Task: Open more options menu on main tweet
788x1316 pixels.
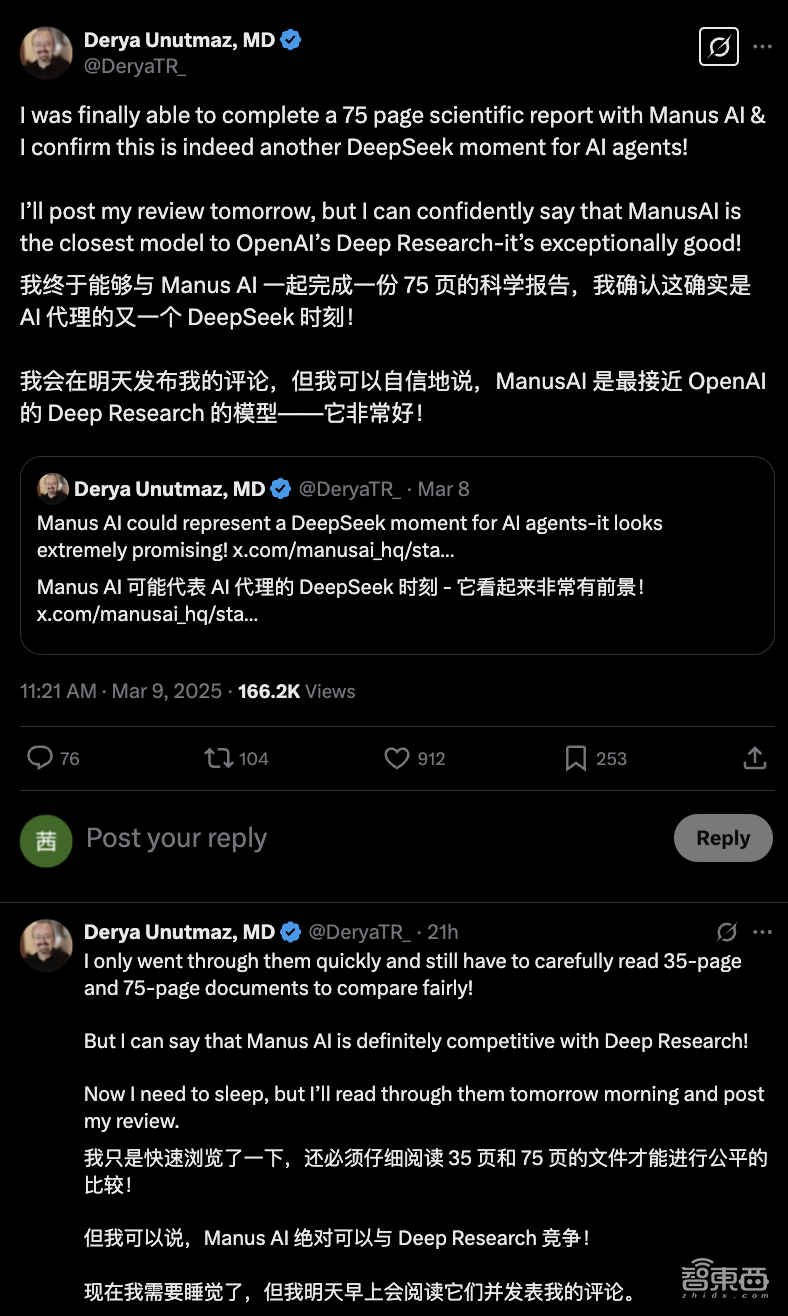Action: click(763, 45)
